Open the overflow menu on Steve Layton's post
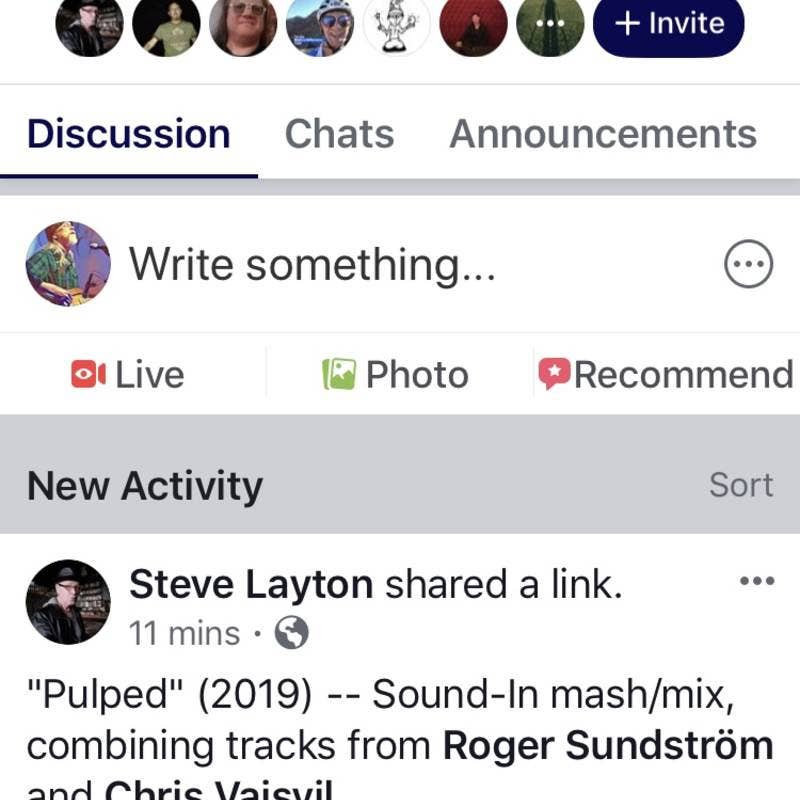800x800 pixels. (x=756, y=582)
